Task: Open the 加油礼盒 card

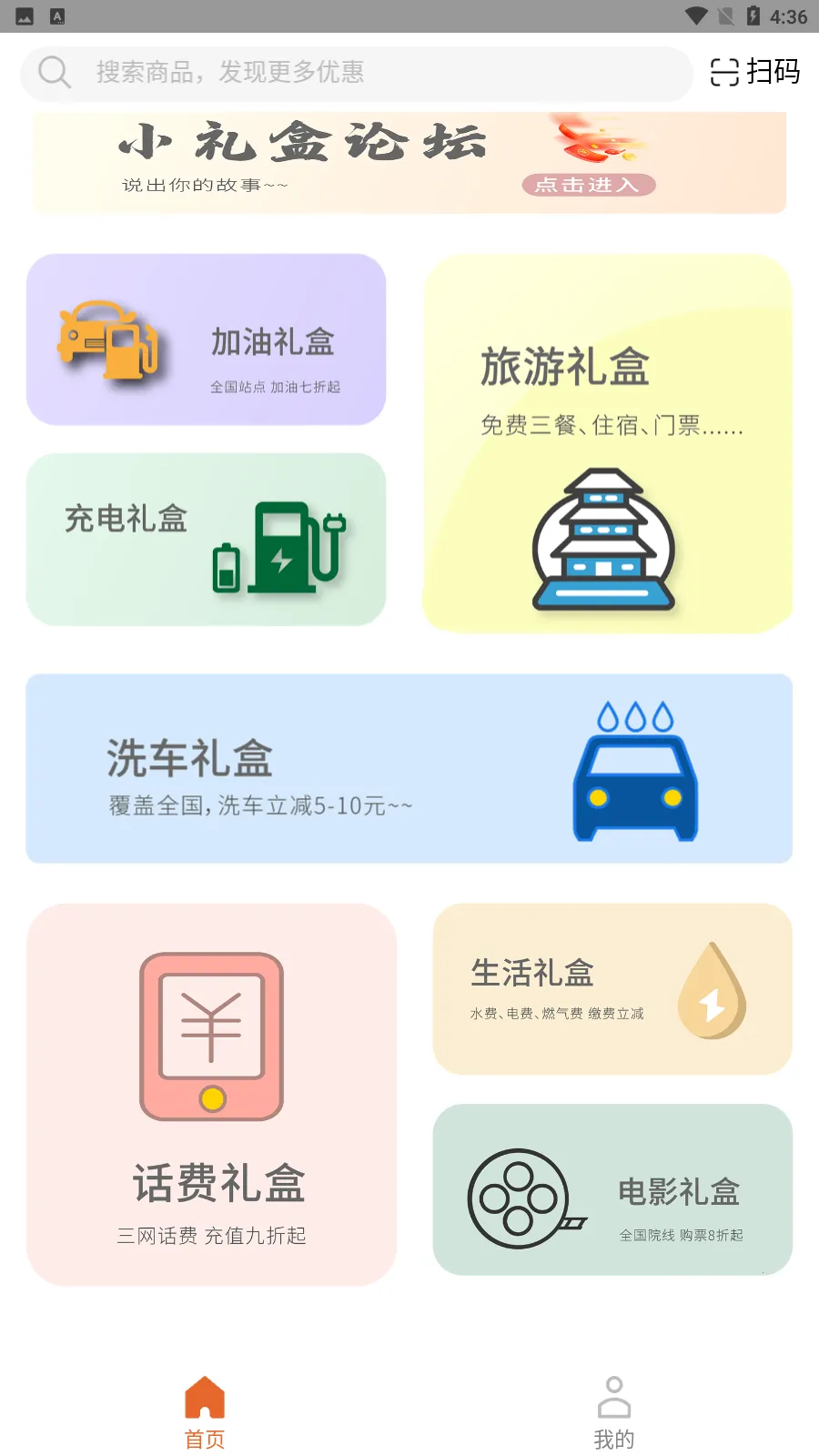Action: 207,339
